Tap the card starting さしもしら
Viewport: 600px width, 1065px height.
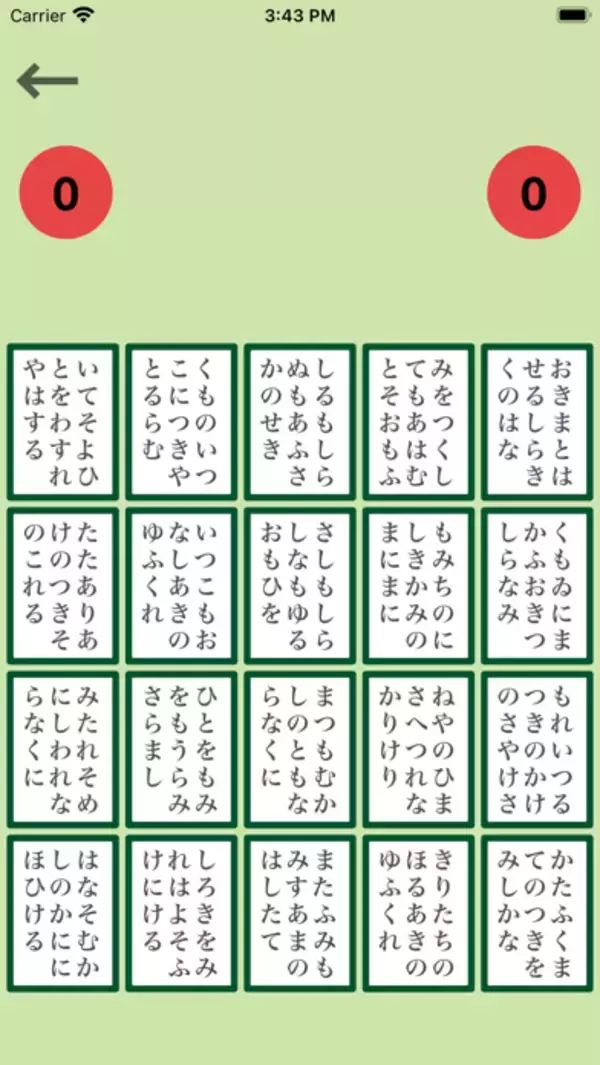300,585
